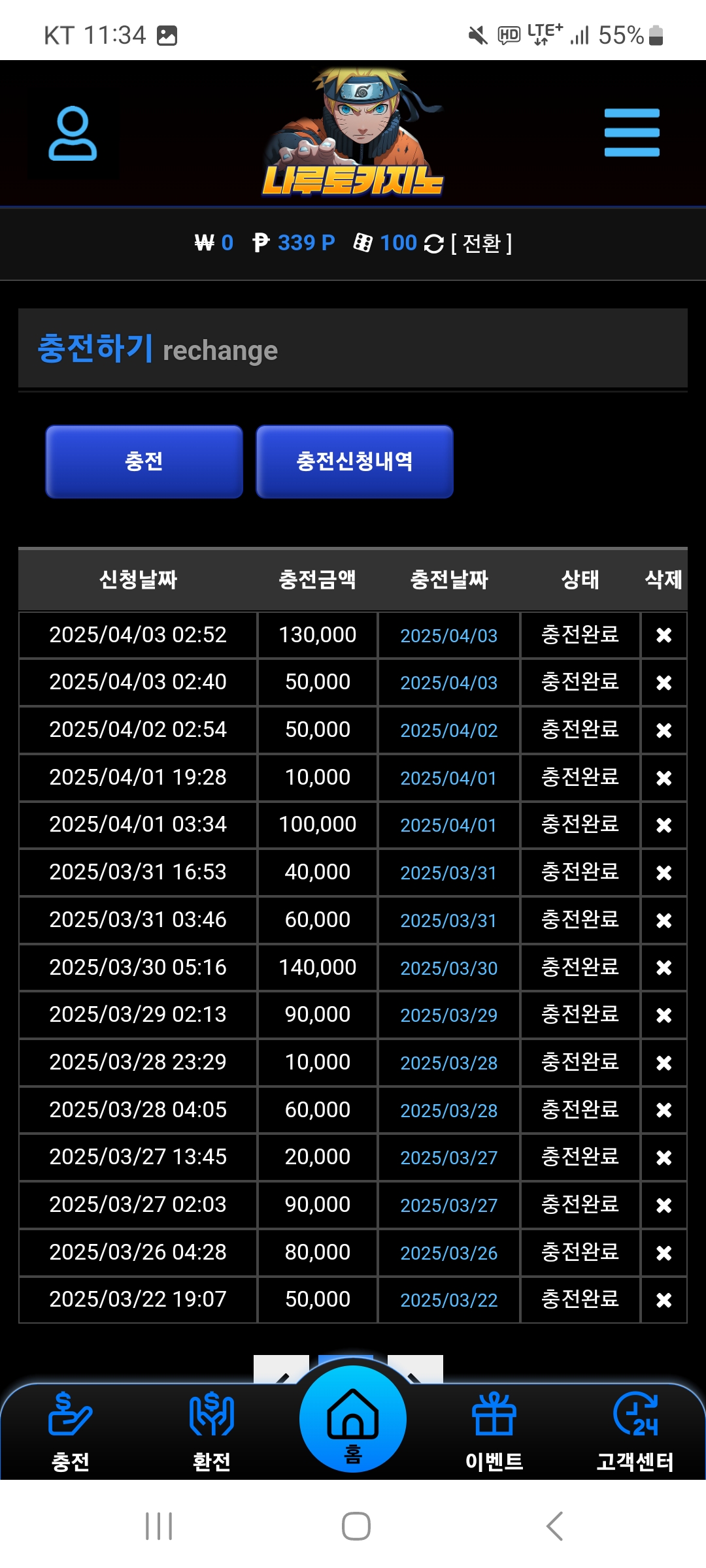The image size is (706, 1568).
Task: Open 고객센터 customer support tab
Action: point(635,1431)
